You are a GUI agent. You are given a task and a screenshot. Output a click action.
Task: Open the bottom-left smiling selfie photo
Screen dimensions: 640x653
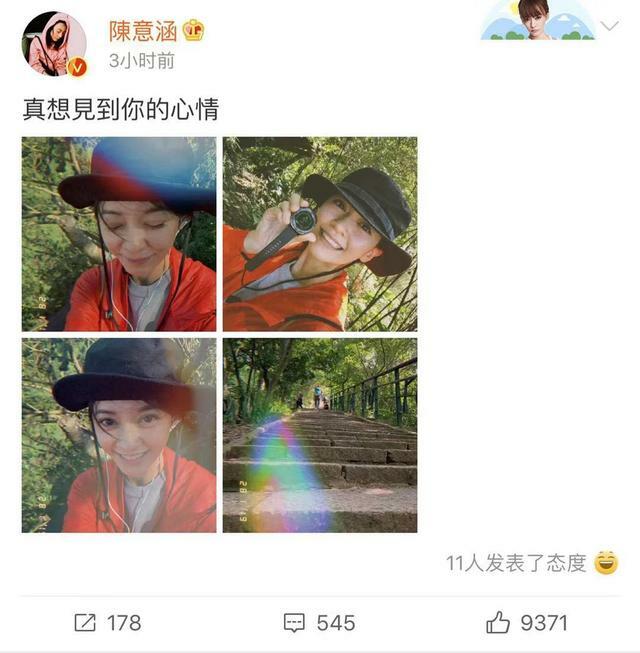coord(119,434)
